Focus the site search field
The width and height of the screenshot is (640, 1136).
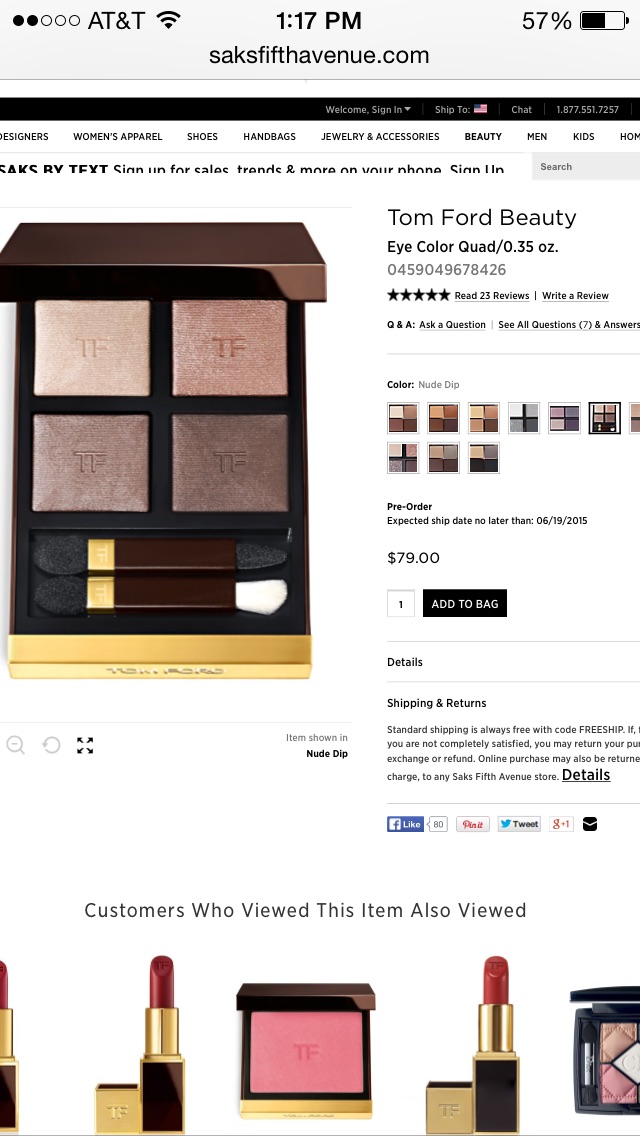pos(585,167)
